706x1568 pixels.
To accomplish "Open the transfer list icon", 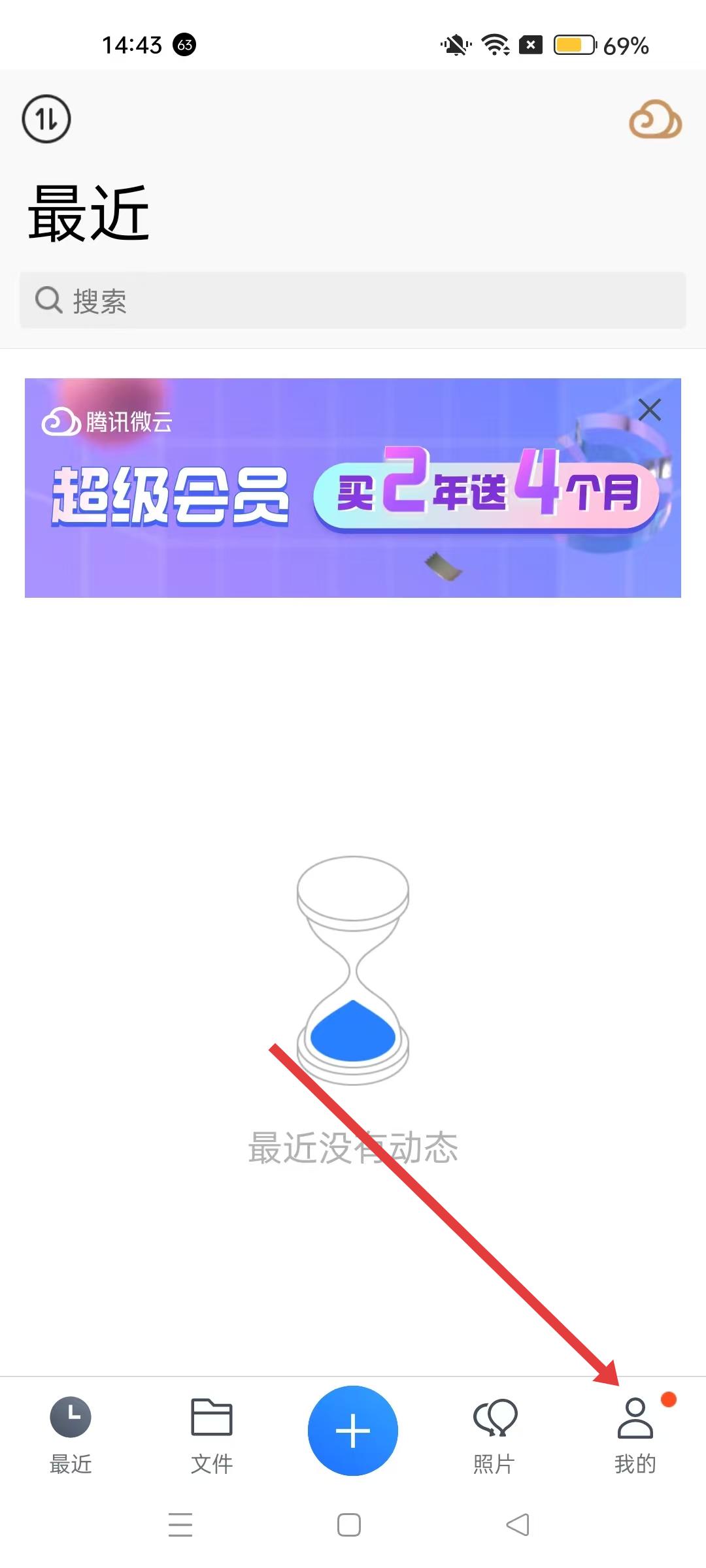I will coord(46,119).
